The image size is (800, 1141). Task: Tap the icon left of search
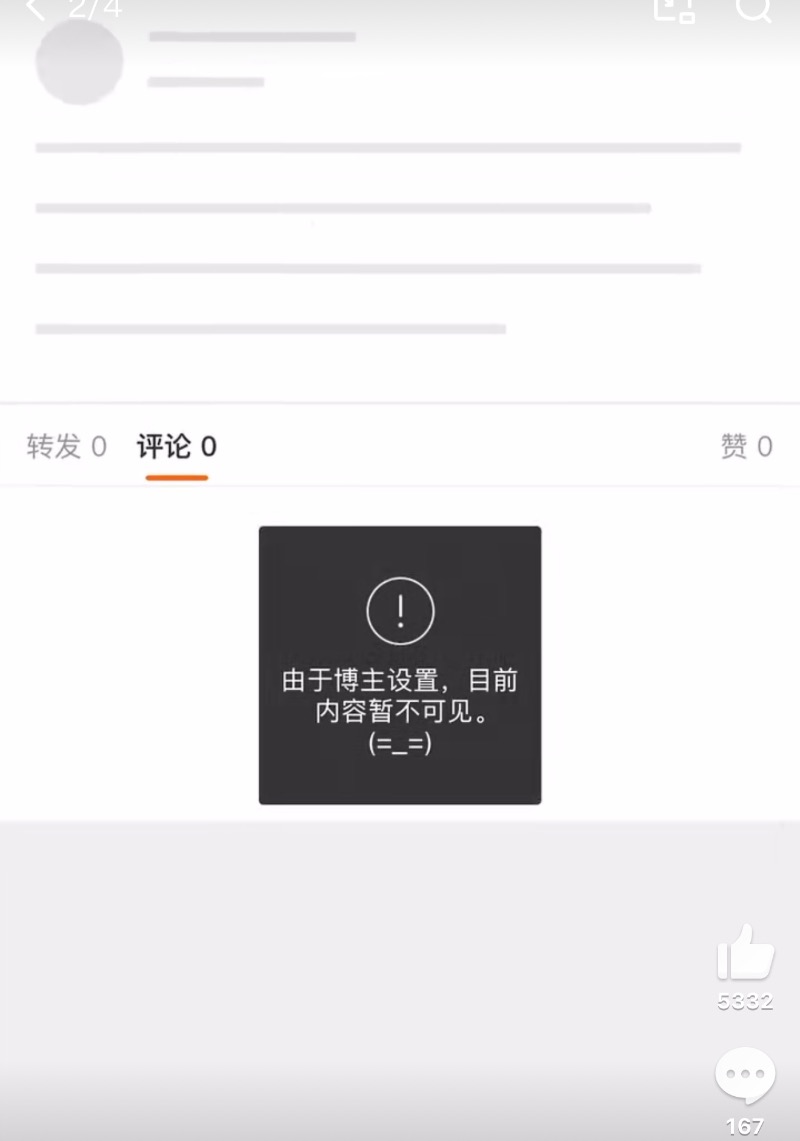click(x=673, y=8)
